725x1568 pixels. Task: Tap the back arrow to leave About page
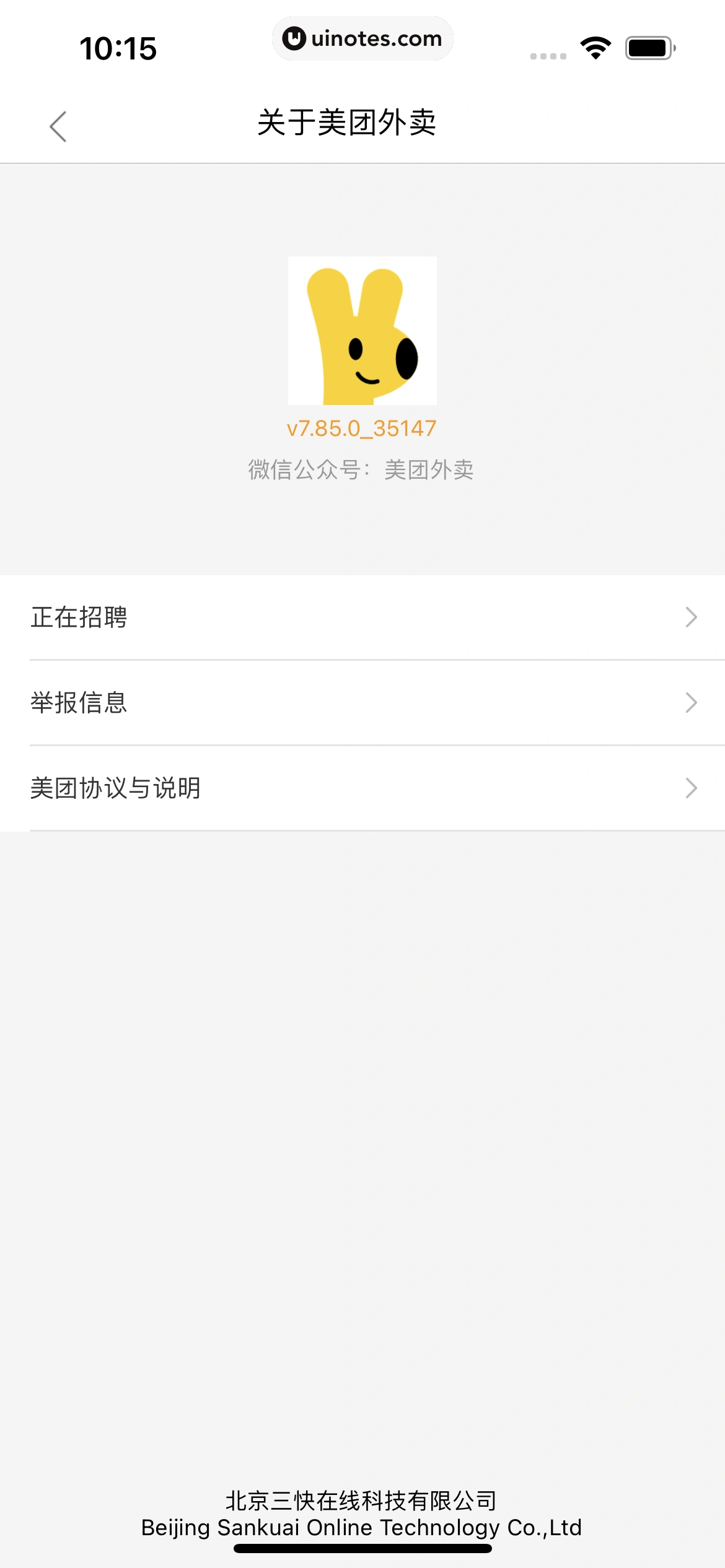pyautogui.click(x=59, y=126)
